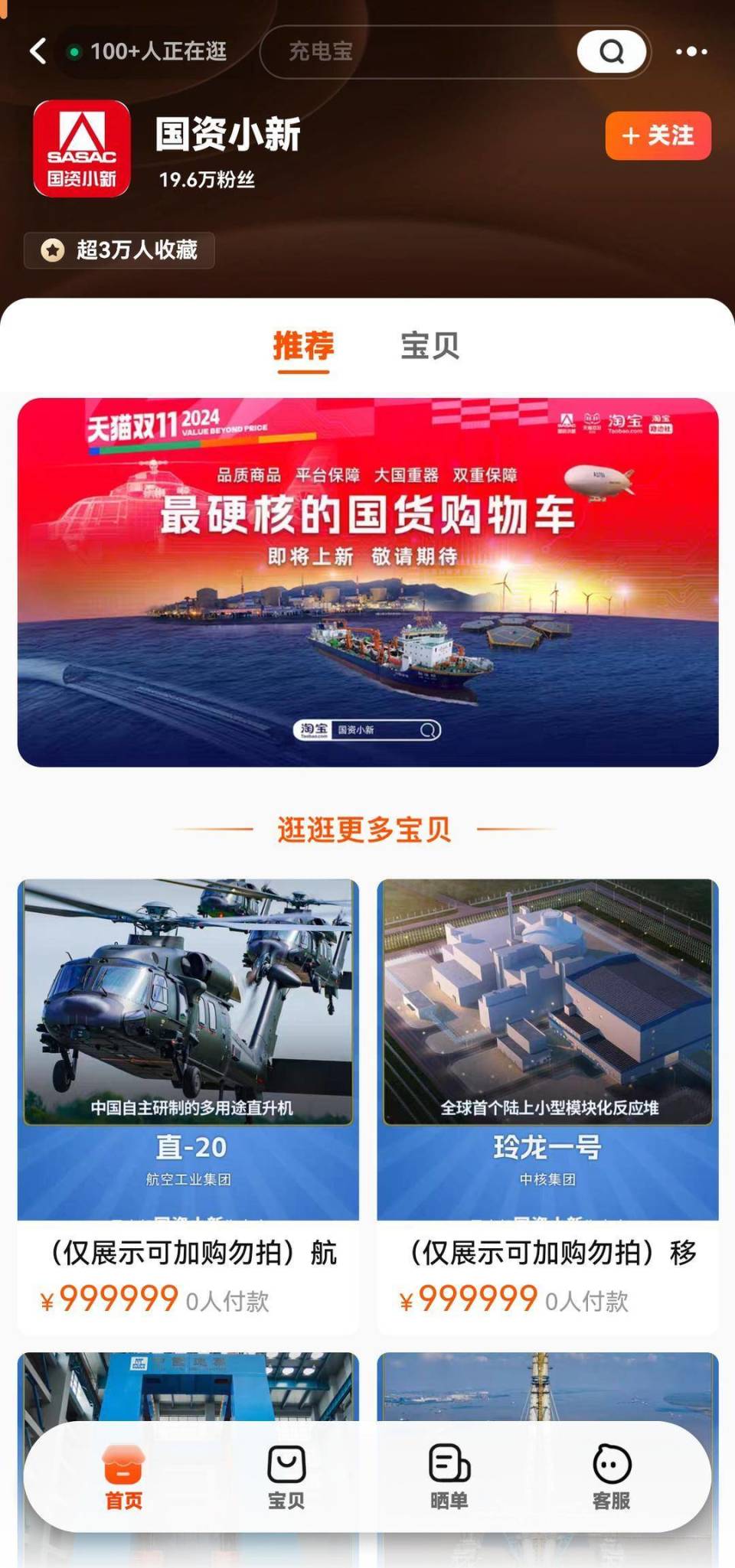
Task: Contact 客服 customer service
Action: [x=611, y=1477]
